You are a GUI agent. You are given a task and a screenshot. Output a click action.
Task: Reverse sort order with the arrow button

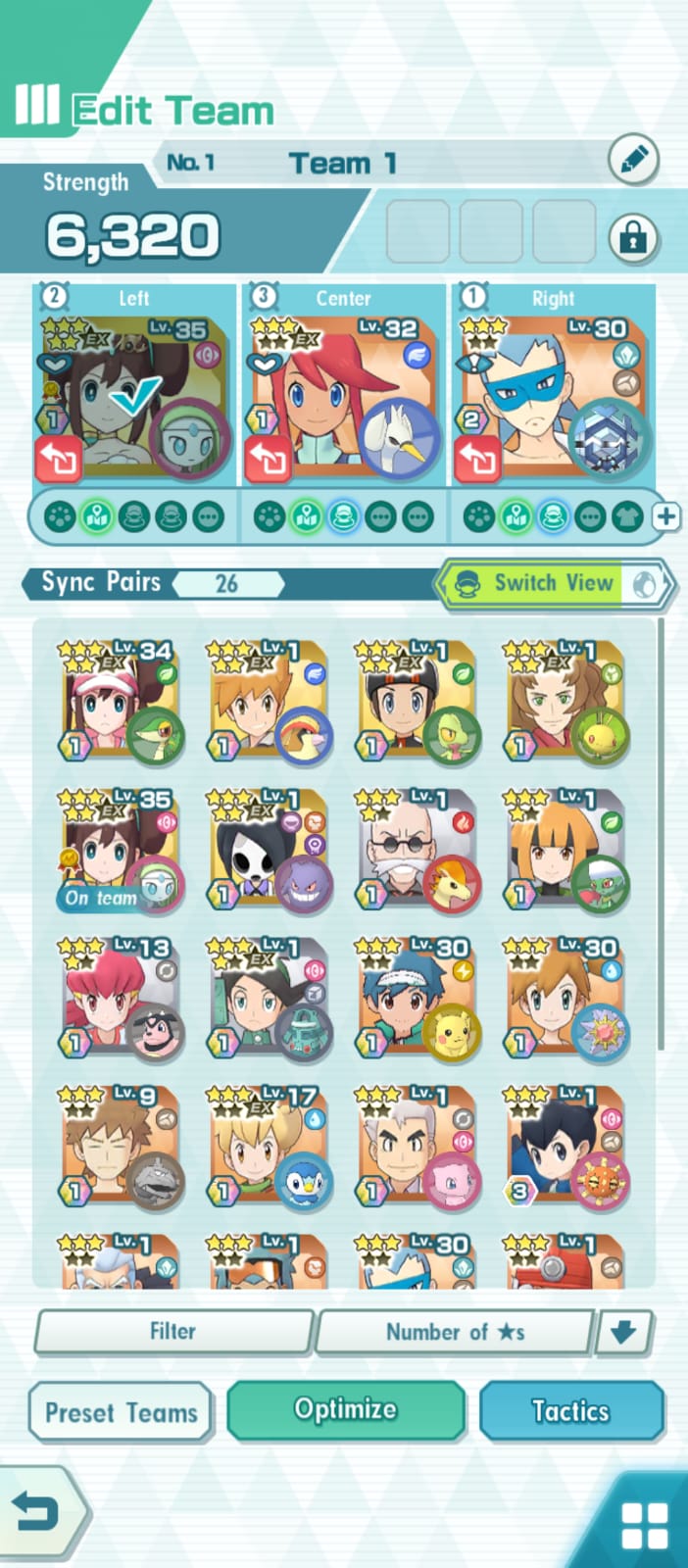click(623, 1332)
